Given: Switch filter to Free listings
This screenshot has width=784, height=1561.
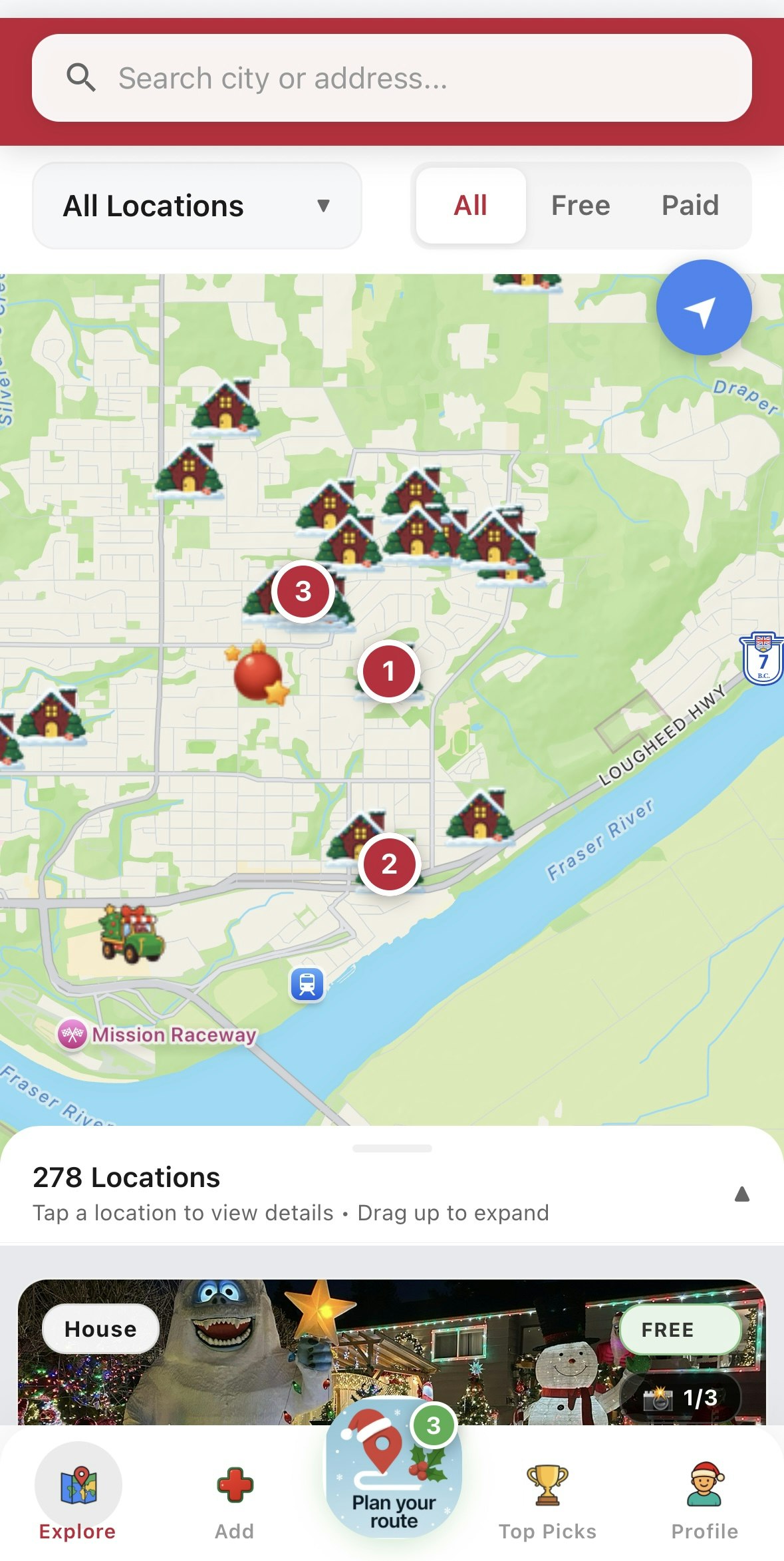Looking at the screenshot, I should pyautogui.click(x=580, y=205).
